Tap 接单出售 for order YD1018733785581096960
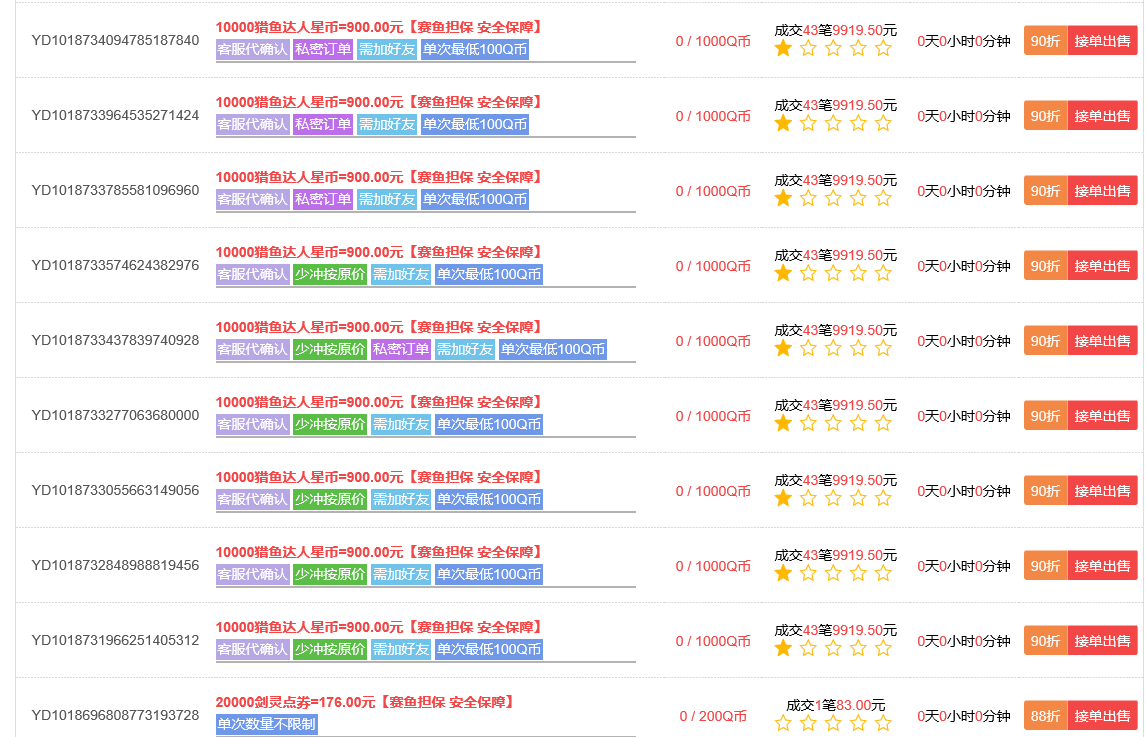 [1102, 191]
